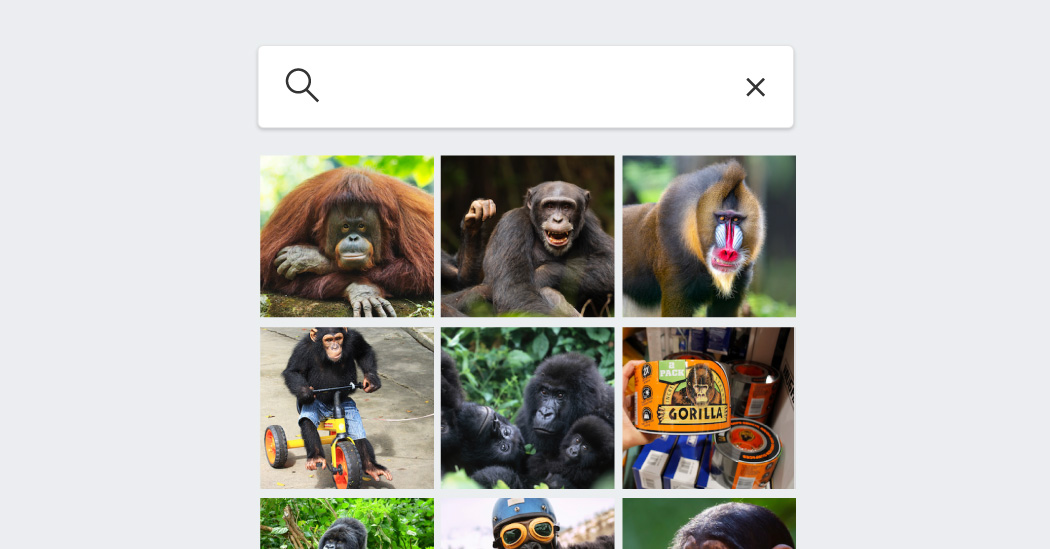Image resolution: width=1050 pixels, height=549 pixels.
Task: Open the photo with helmet and goggles
Action: click(x=528, y=524)
